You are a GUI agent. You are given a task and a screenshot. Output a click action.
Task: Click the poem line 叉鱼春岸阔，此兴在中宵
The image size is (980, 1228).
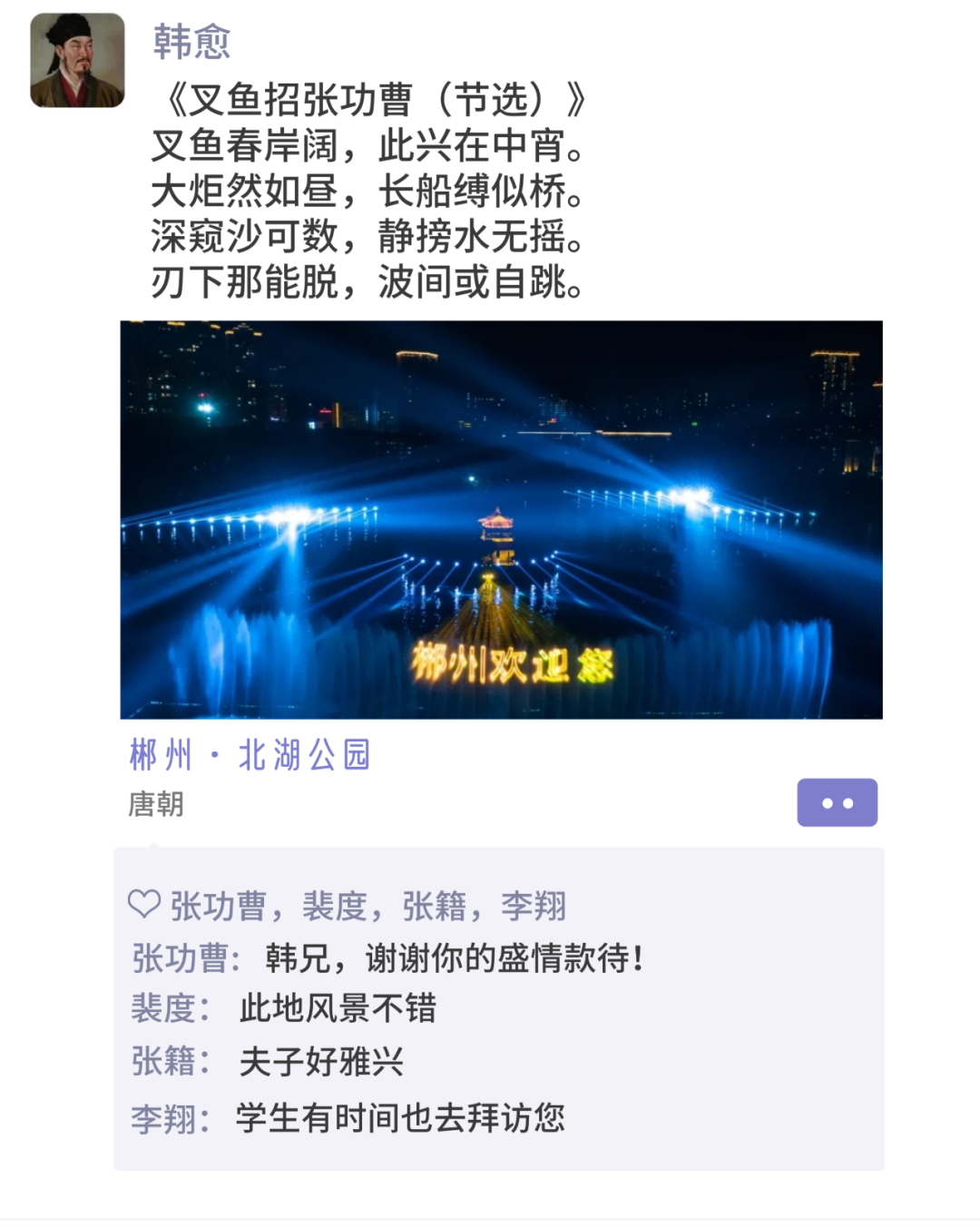pos(367,145)
